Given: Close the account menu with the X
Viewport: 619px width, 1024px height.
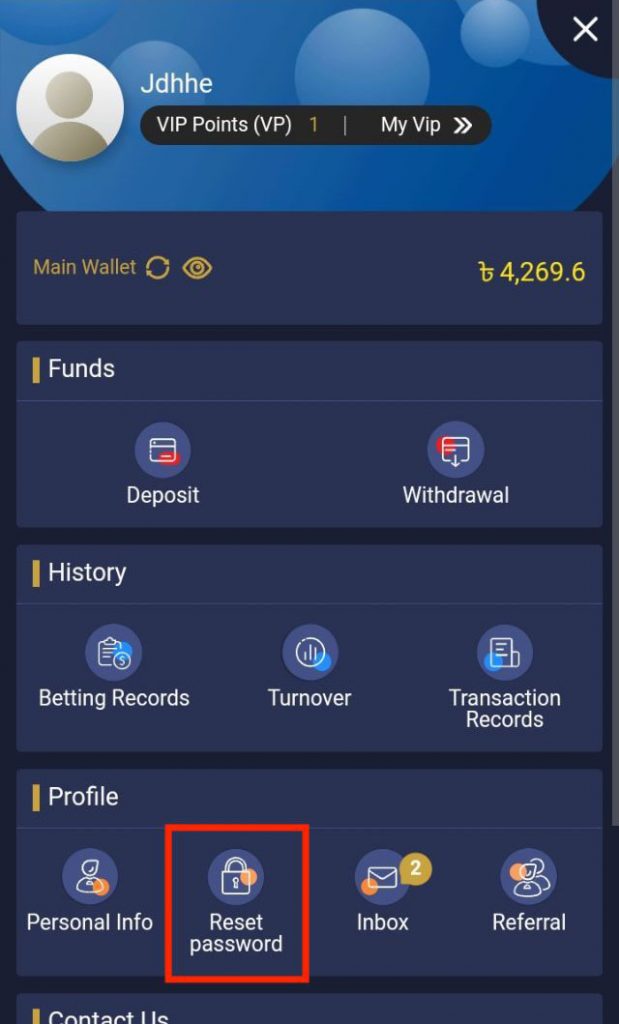Looking at the screenshot, I should coord(585,30).
